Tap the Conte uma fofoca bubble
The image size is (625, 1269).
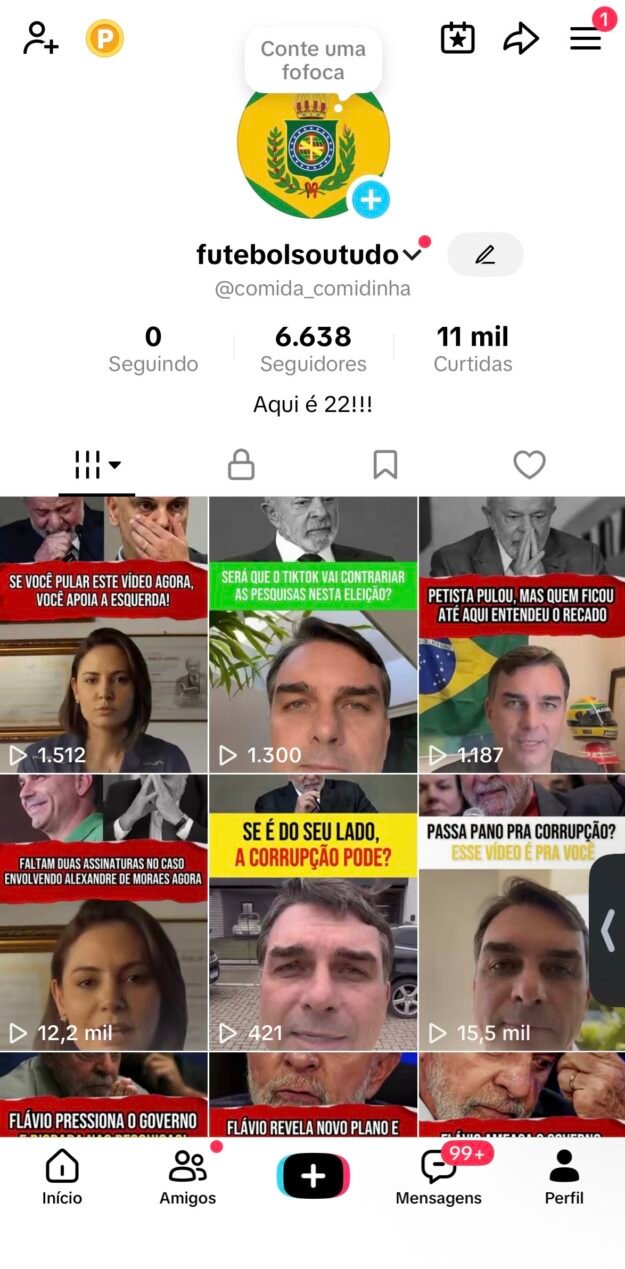[x=313, y=61]
